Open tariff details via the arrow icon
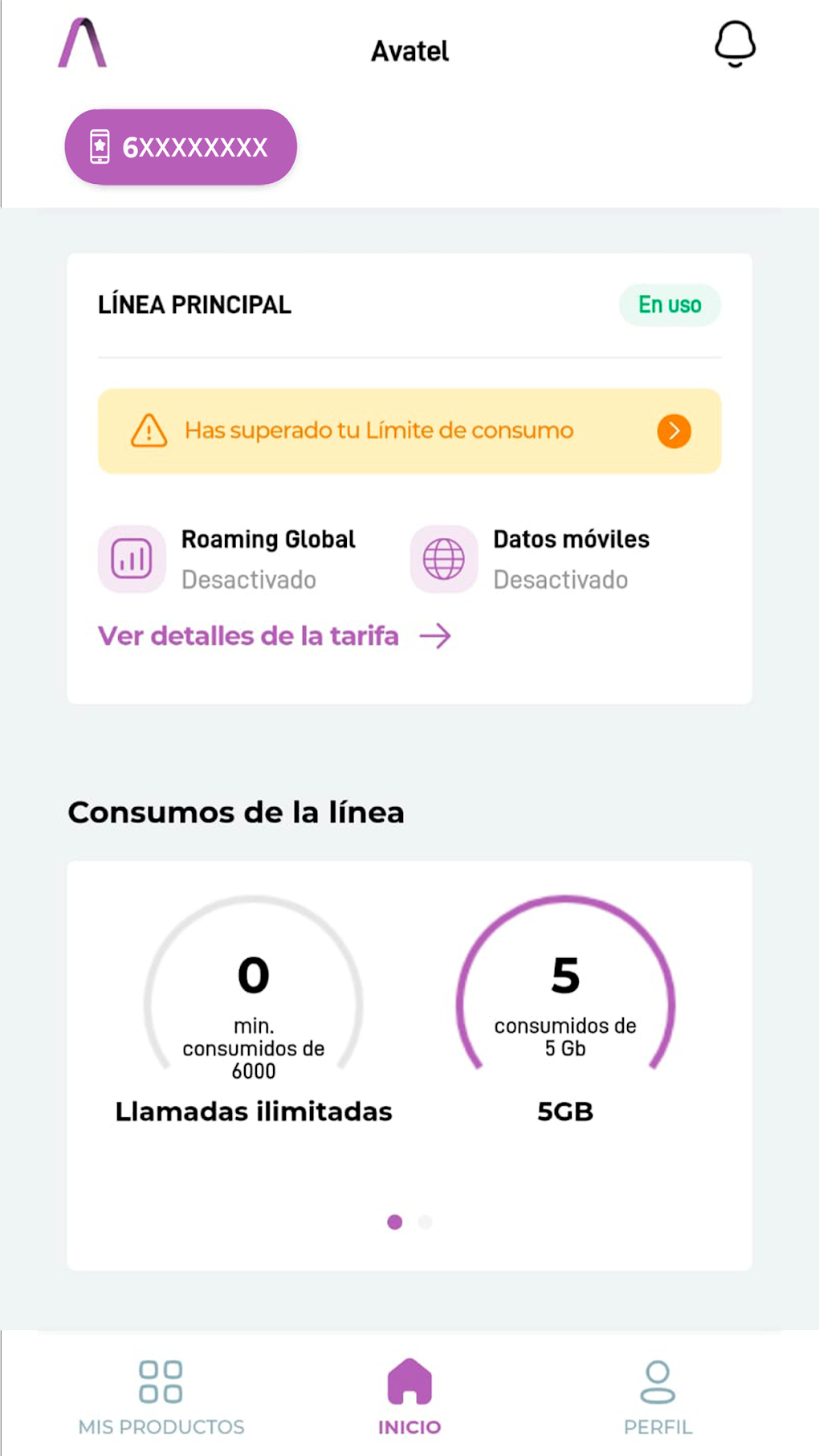819x1456 pixels. (x=436, y=635)
